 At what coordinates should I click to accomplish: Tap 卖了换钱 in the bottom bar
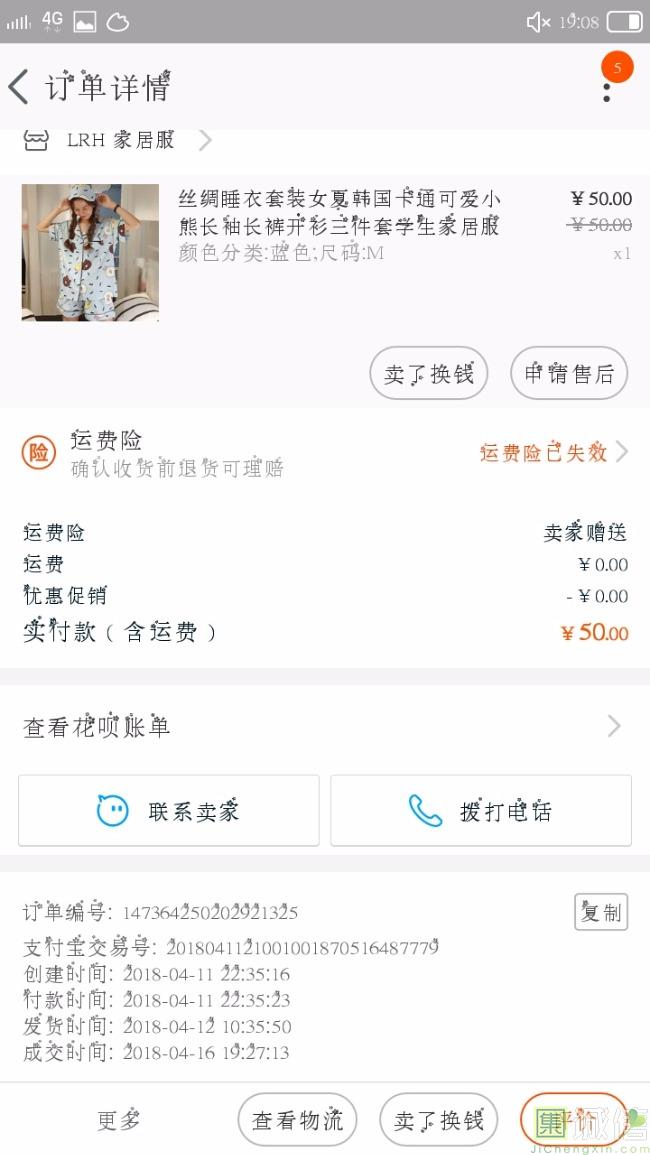(439, 1120)
